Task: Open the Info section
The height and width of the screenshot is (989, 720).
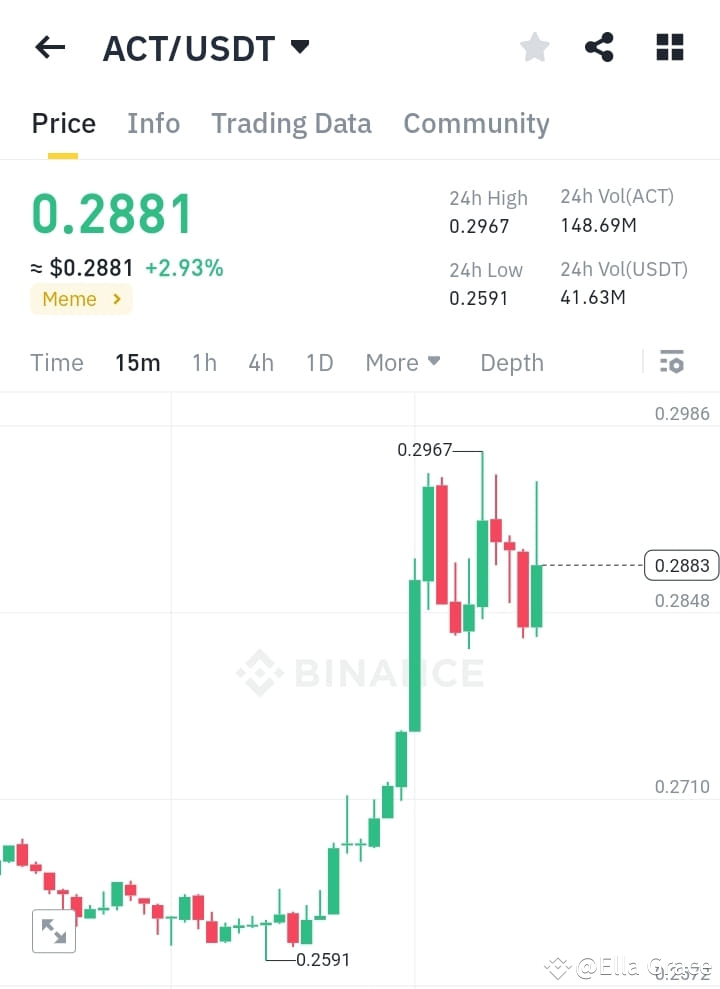Action: [153, 123]
